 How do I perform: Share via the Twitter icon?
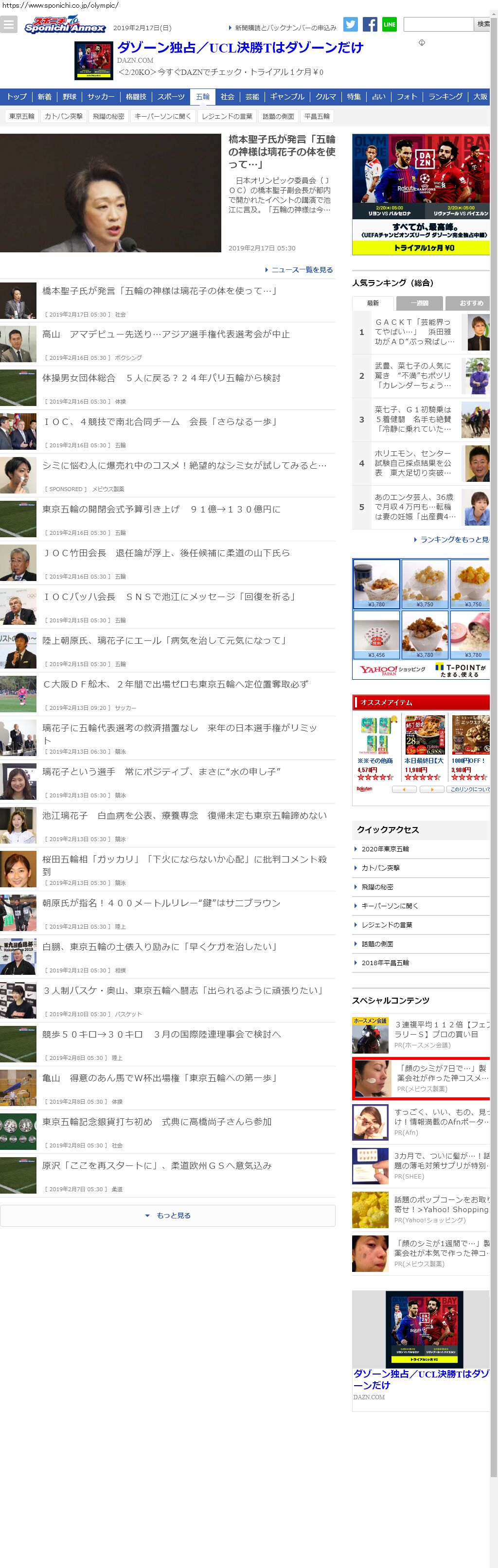tap(351, 24)
